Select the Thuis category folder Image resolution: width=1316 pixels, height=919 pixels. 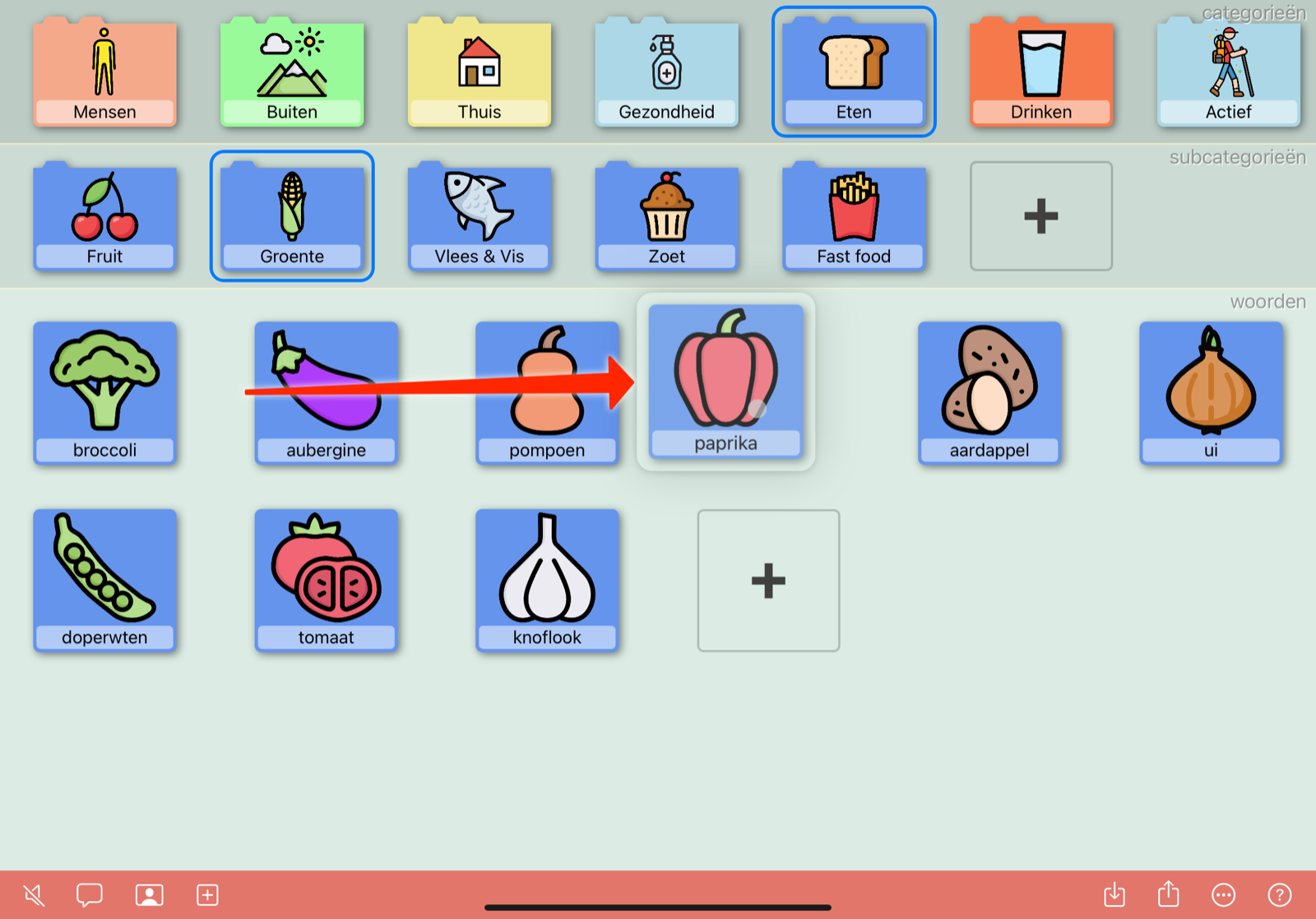480,74
